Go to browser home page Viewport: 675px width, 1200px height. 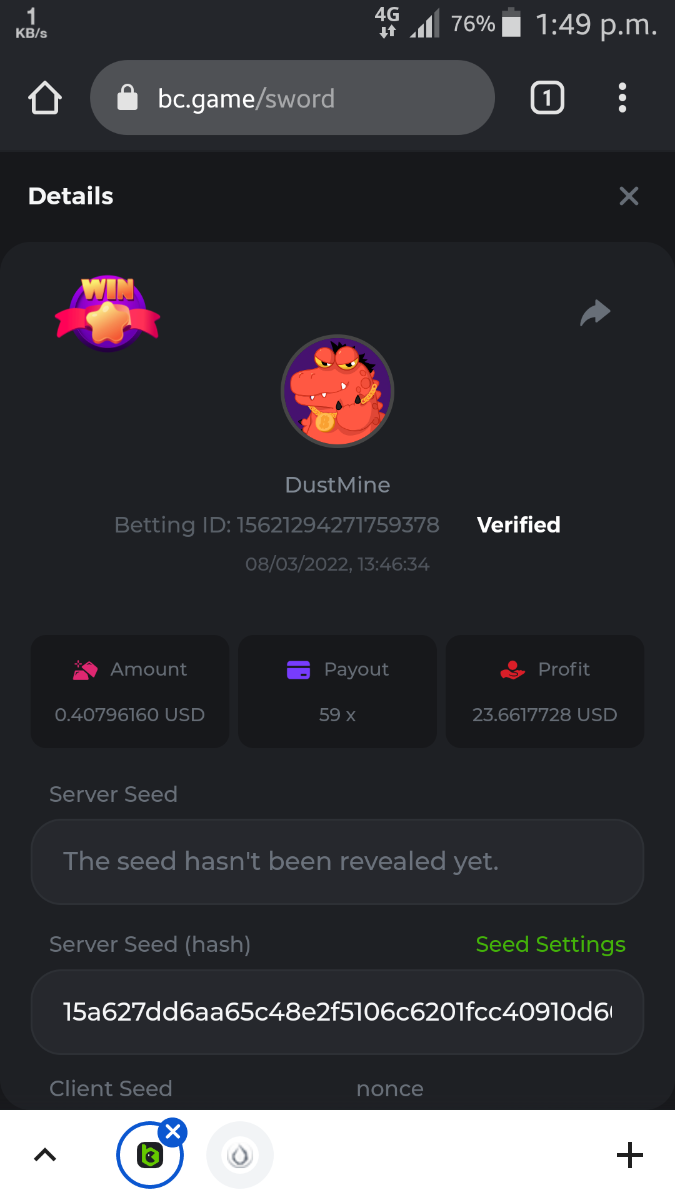pos(45,98)
